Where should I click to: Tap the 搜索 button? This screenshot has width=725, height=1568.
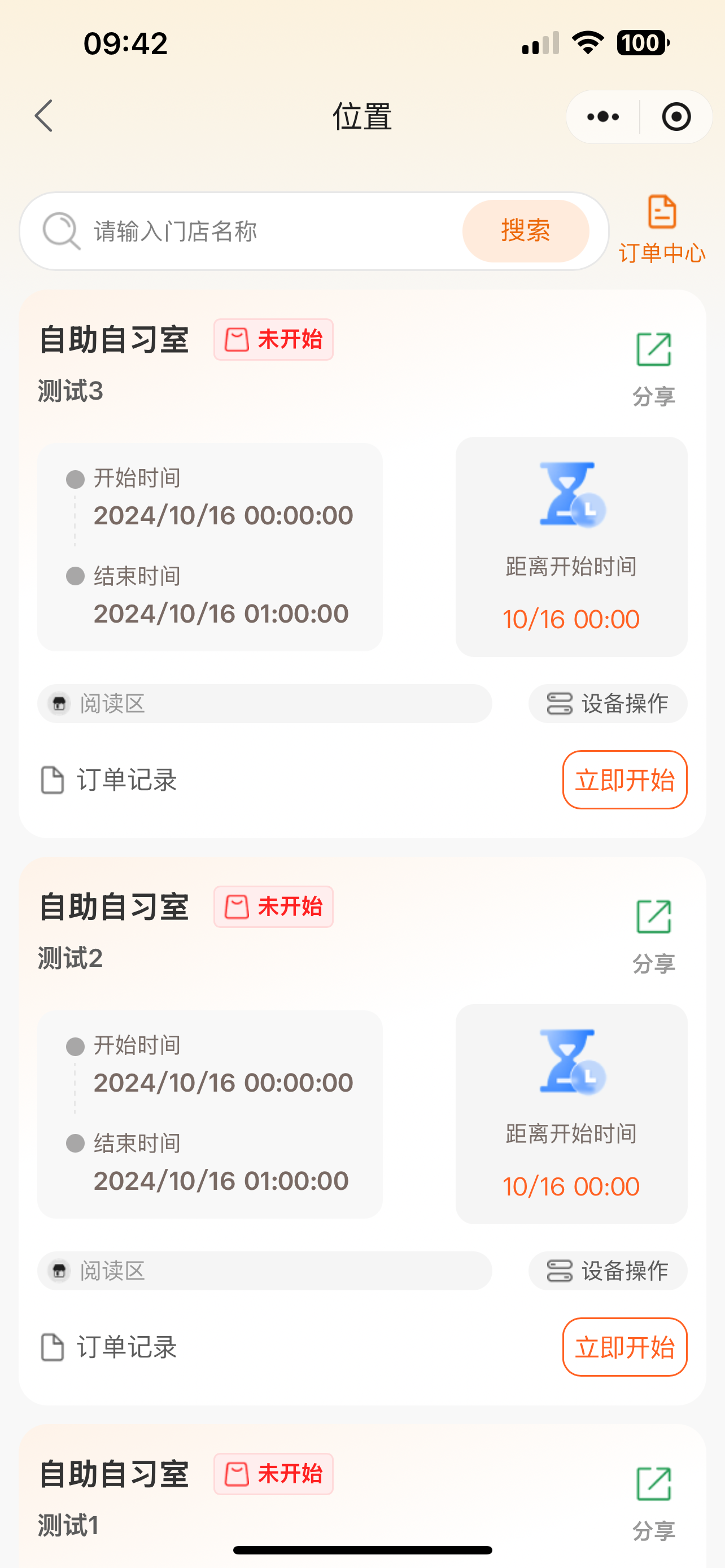(x=526, y=231)
